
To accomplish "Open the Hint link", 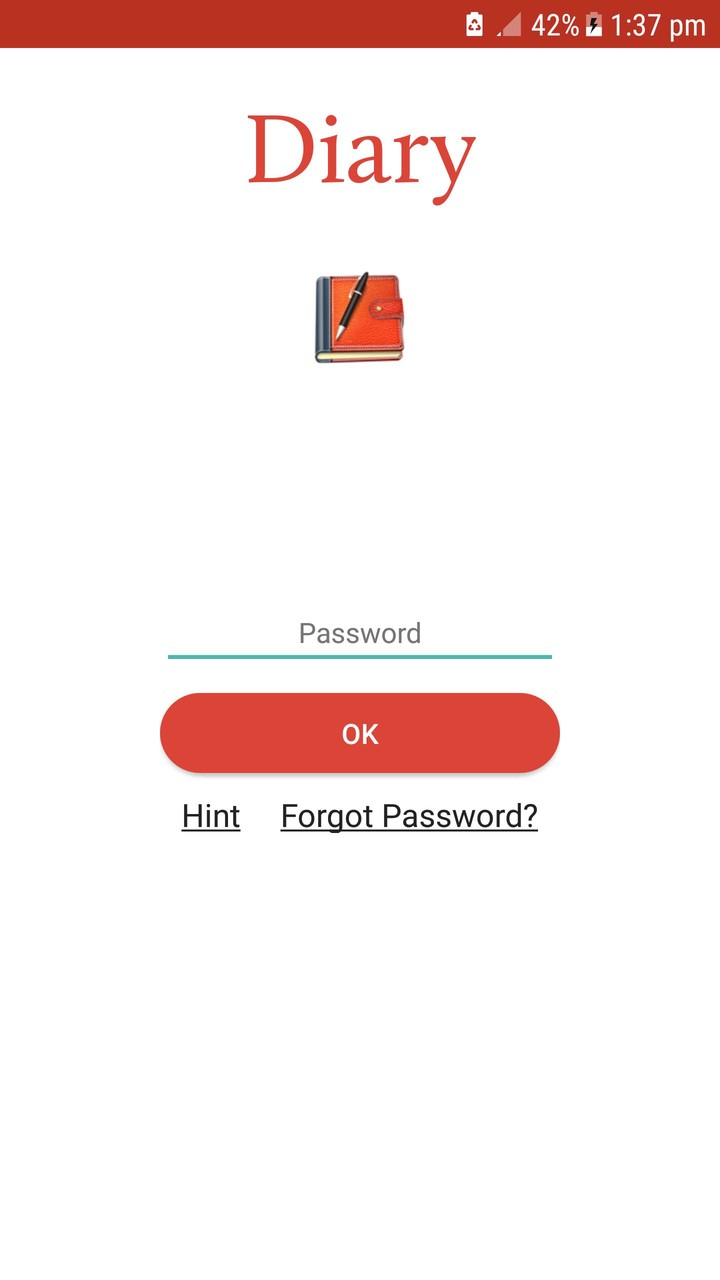I will pos(211,816).
